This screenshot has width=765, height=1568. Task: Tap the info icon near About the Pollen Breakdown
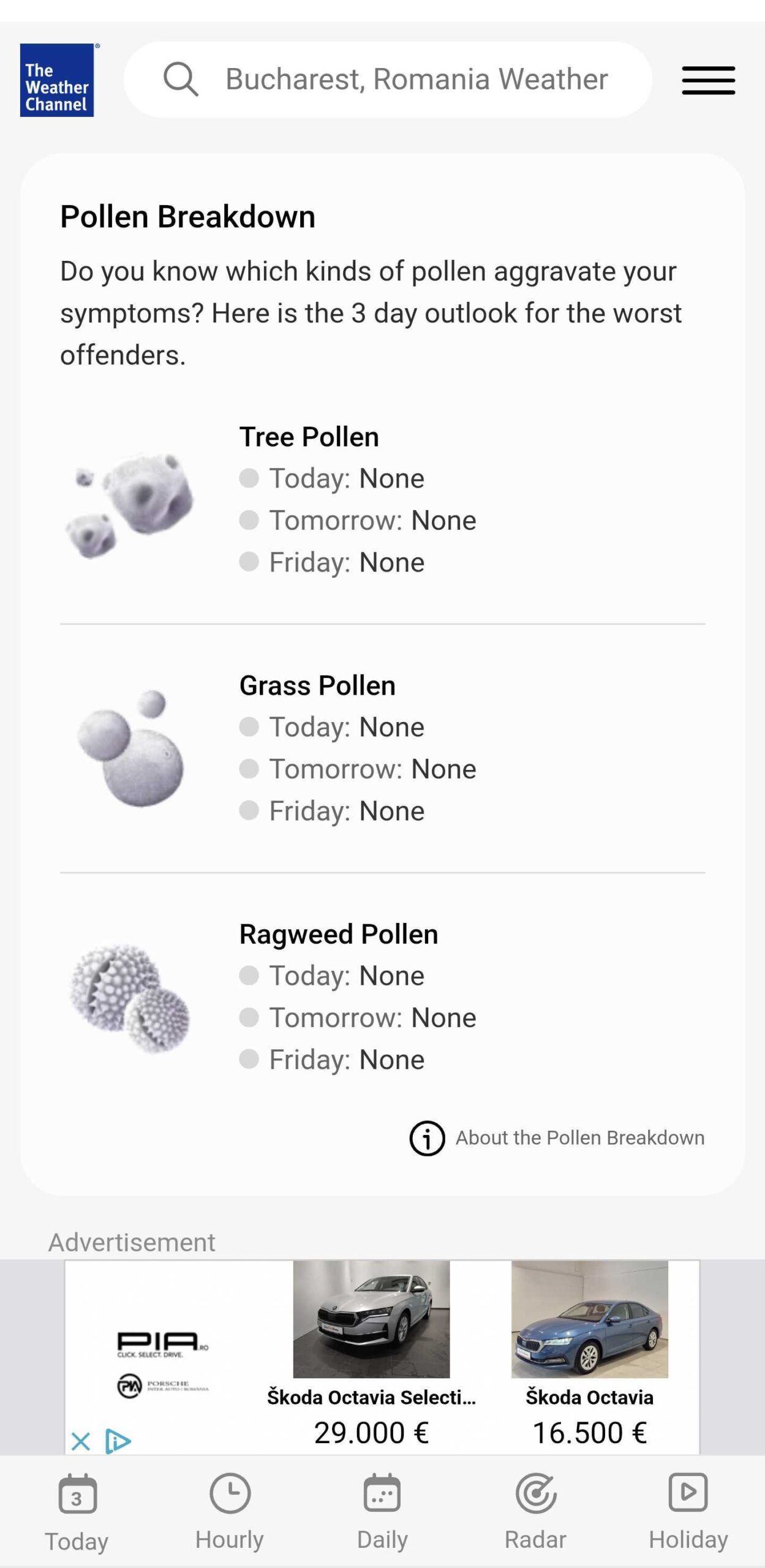click(x=428, y=1137)
